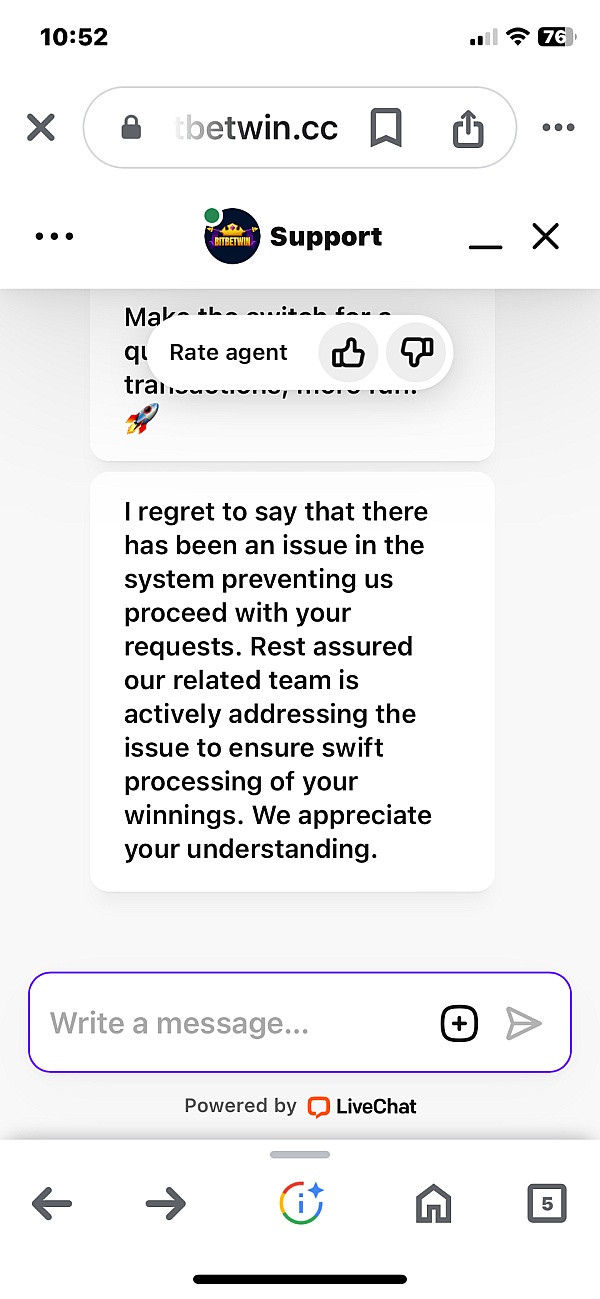
Task: Open the Google search button
Action: 300,1203
